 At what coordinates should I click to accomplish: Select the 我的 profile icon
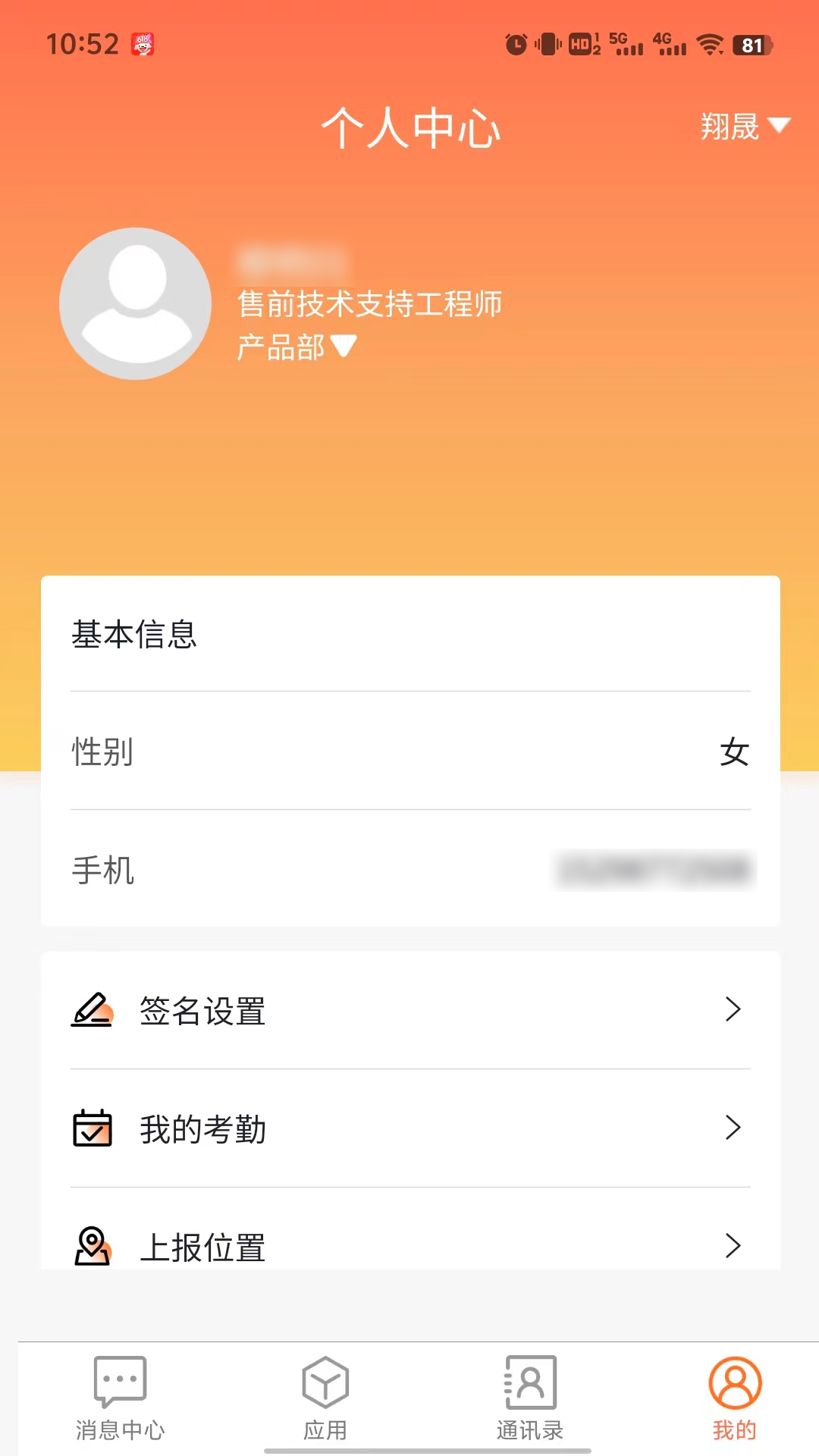click(x=734, y=1399)
